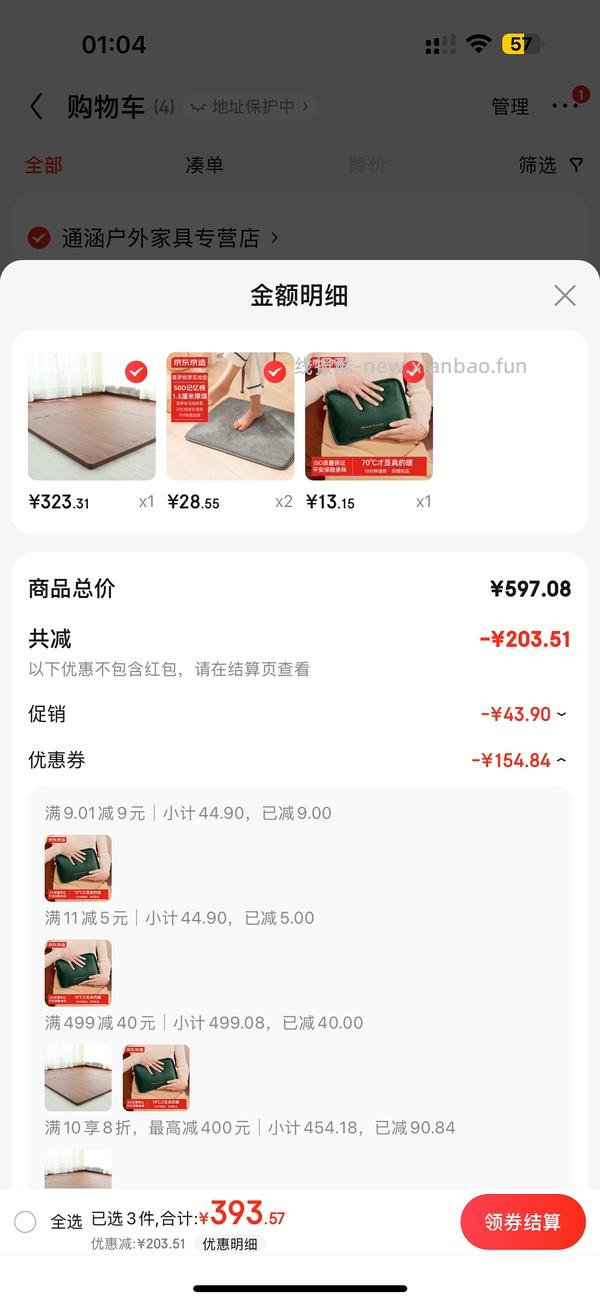Open the 筛选 filter
Image resolution: width=600 pixels, height=1303 pixels.
click(550, 165)
